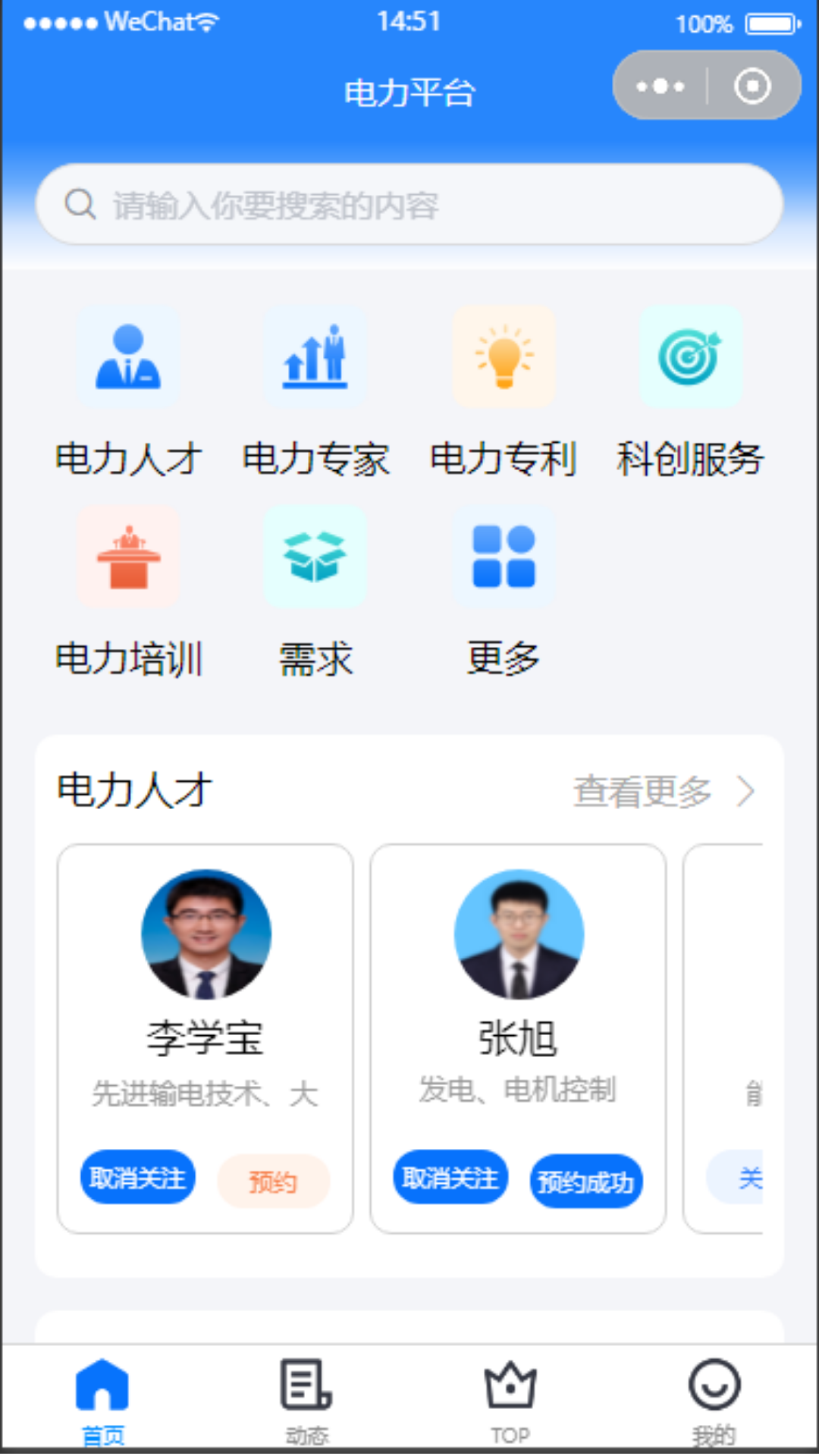Open the 电力人才 category icon
819x1456 pixels.
pos(128,358)
